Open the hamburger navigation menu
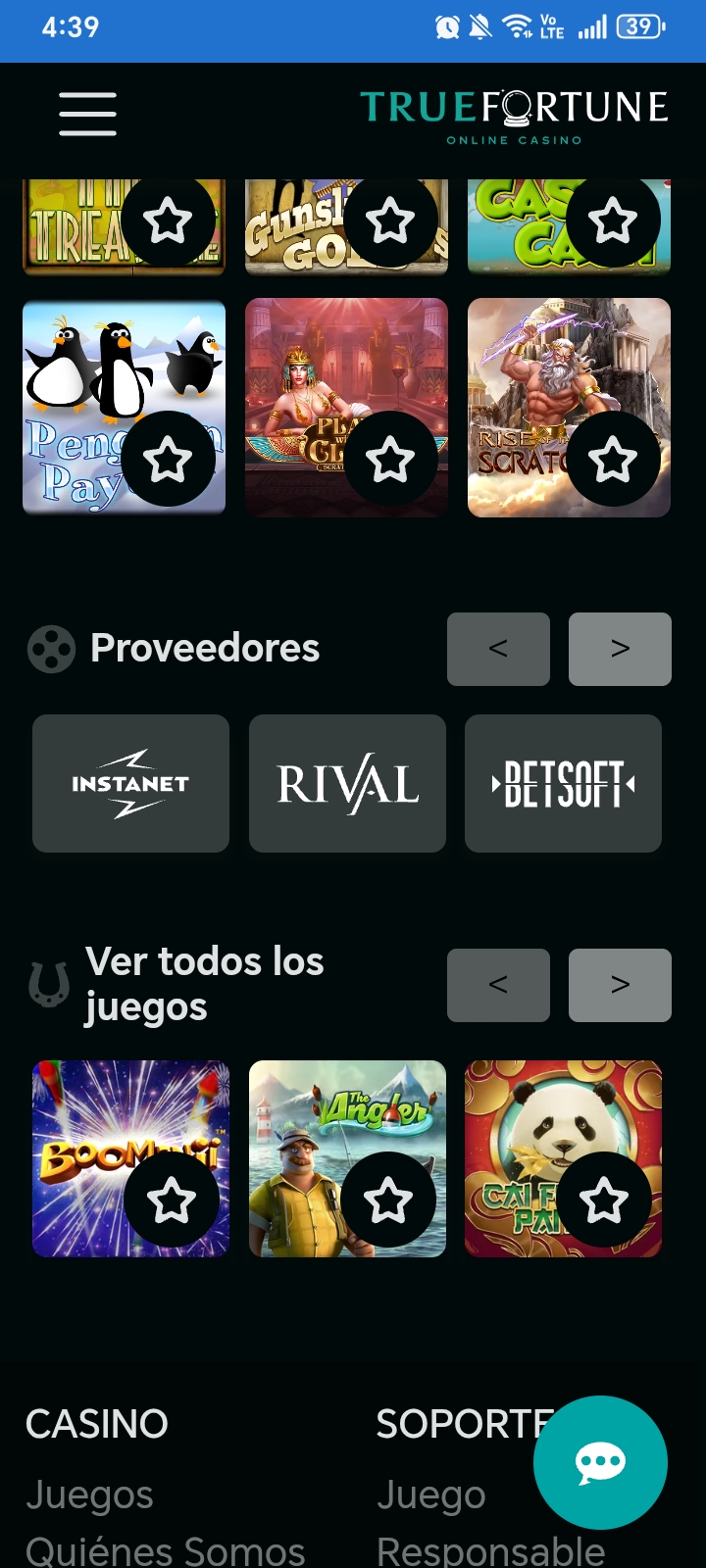Screen dimensions: 706x1568 [x=86, y=114]
